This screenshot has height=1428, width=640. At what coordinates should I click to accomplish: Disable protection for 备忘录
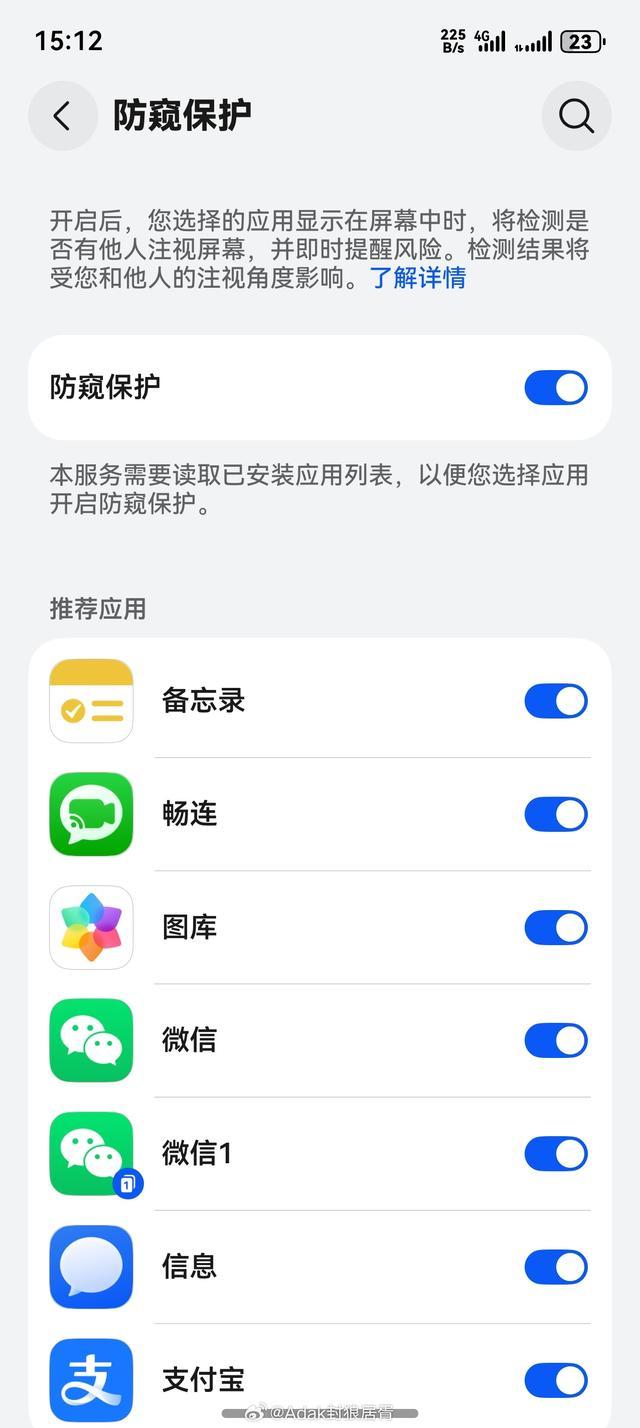pos(555,701)
